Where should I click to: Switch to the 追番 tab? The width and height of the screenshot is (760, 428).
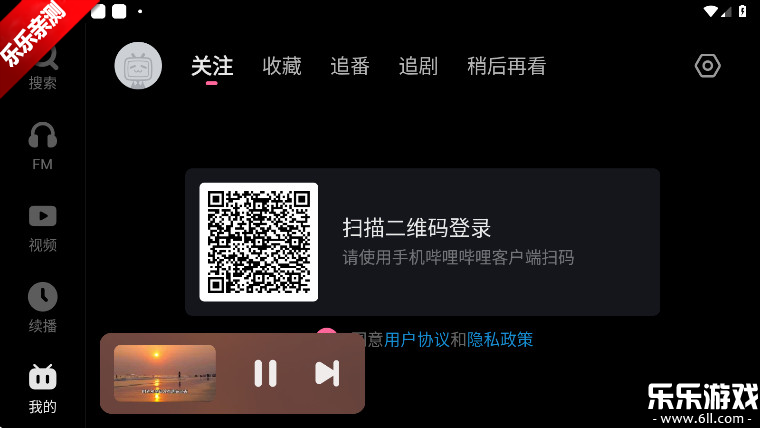(350, 66)
